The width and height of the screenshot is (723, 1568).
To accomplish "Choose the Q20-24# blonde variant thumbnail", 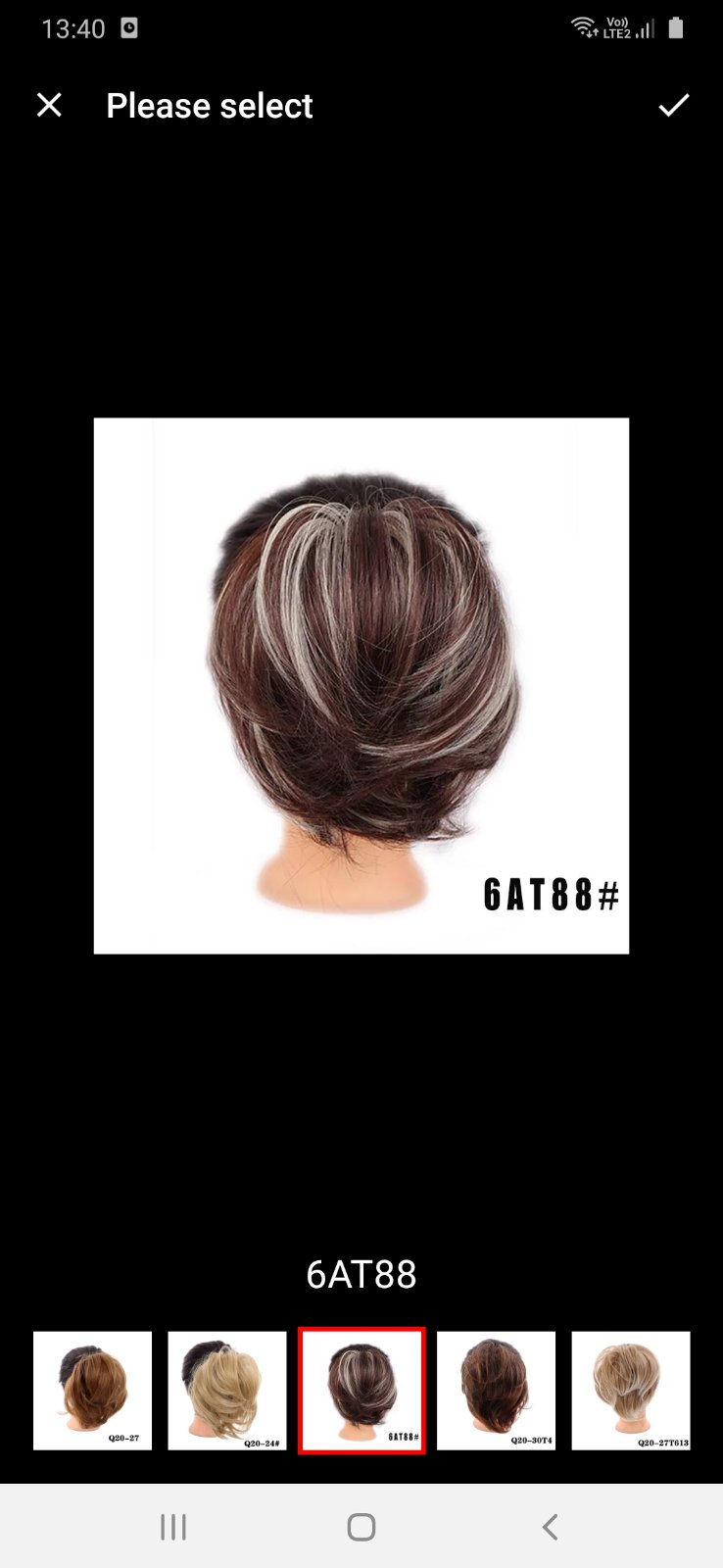I will (226, 1391).
